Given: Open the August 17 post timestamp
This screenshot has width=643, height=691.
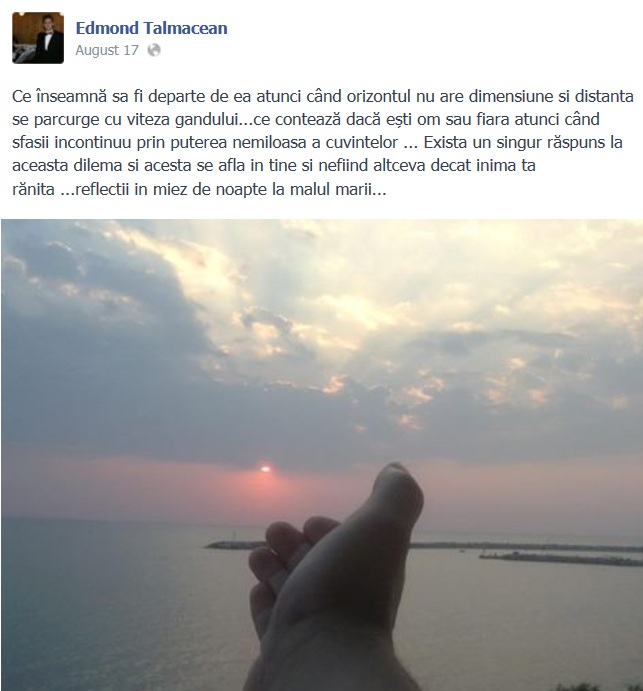Looking at the screenshot, I should (107, 49).
